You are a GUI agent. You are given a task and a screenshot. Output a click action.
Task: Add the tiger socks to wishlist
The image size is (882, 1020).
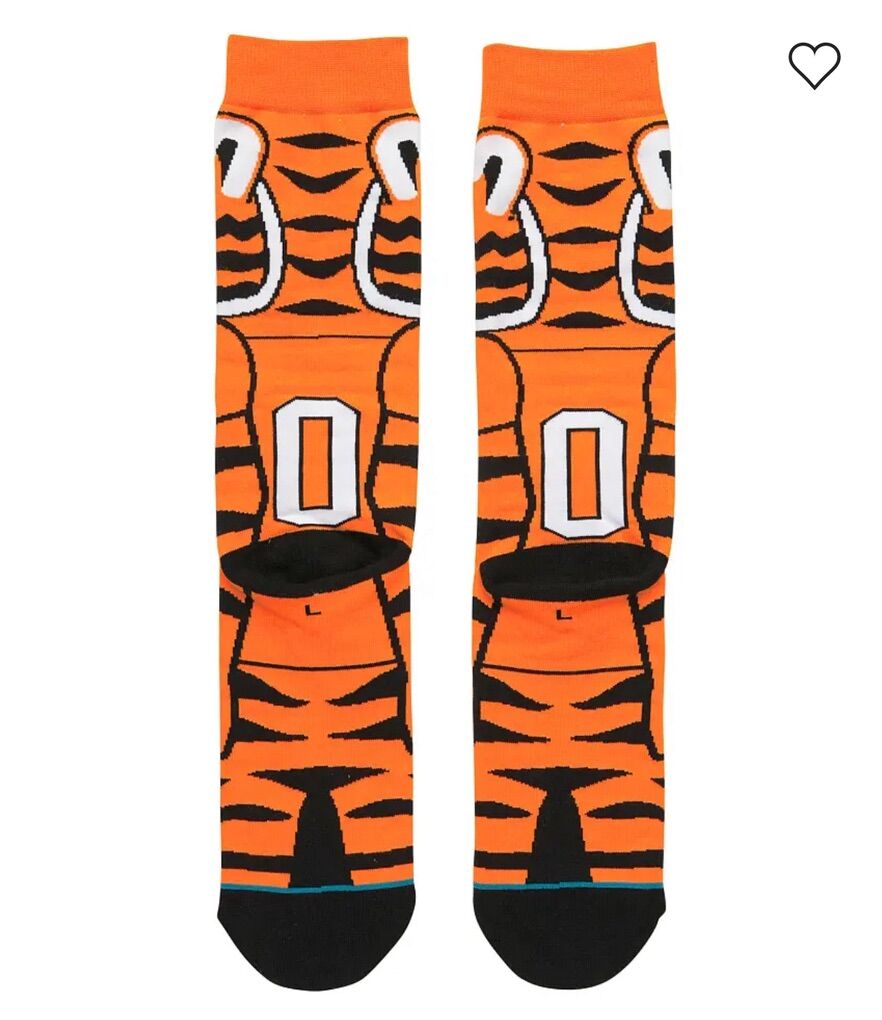pos(814,66)
